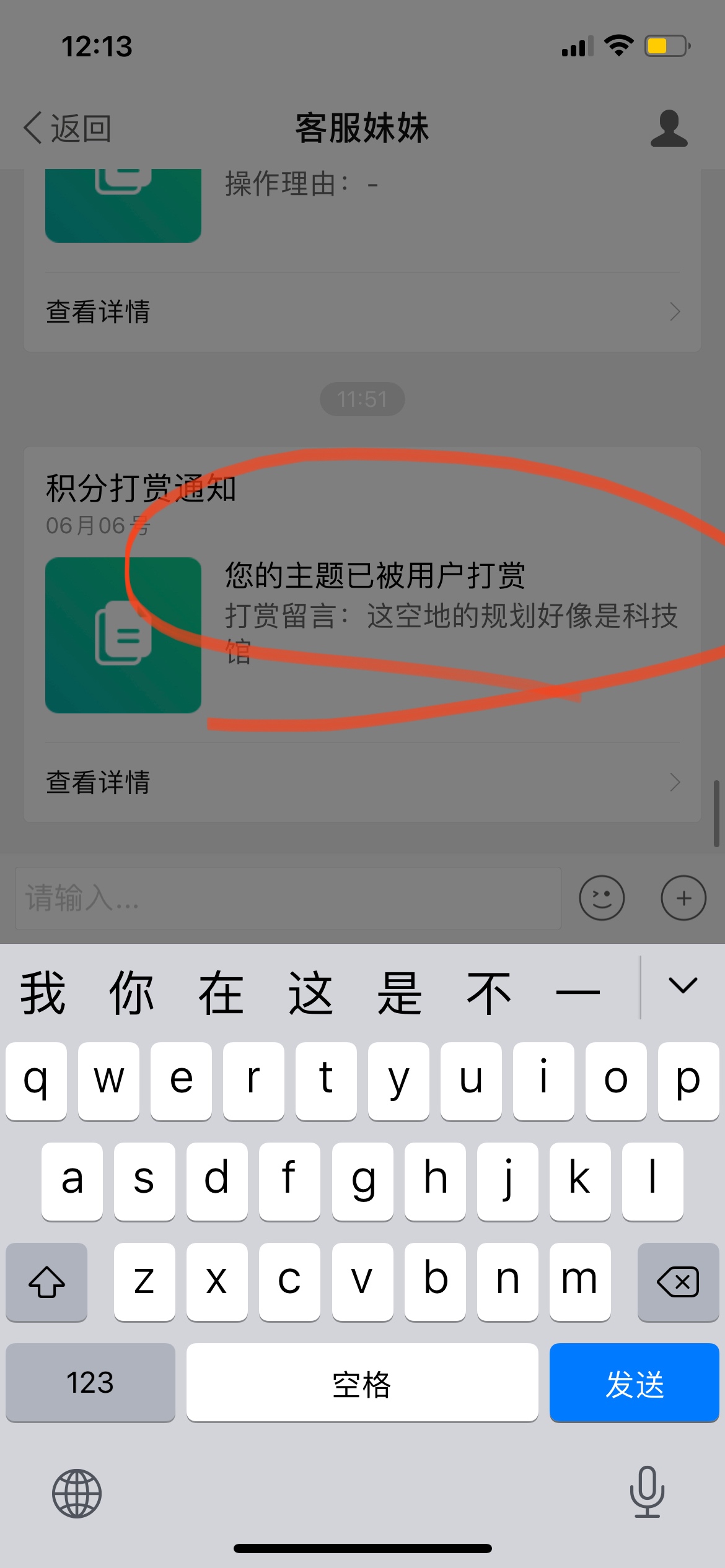The height and width of the screenshot is (1568, 725).
Task: Tap the 空格 space key
Action: pyautogui.click(x=362, y=1382)
